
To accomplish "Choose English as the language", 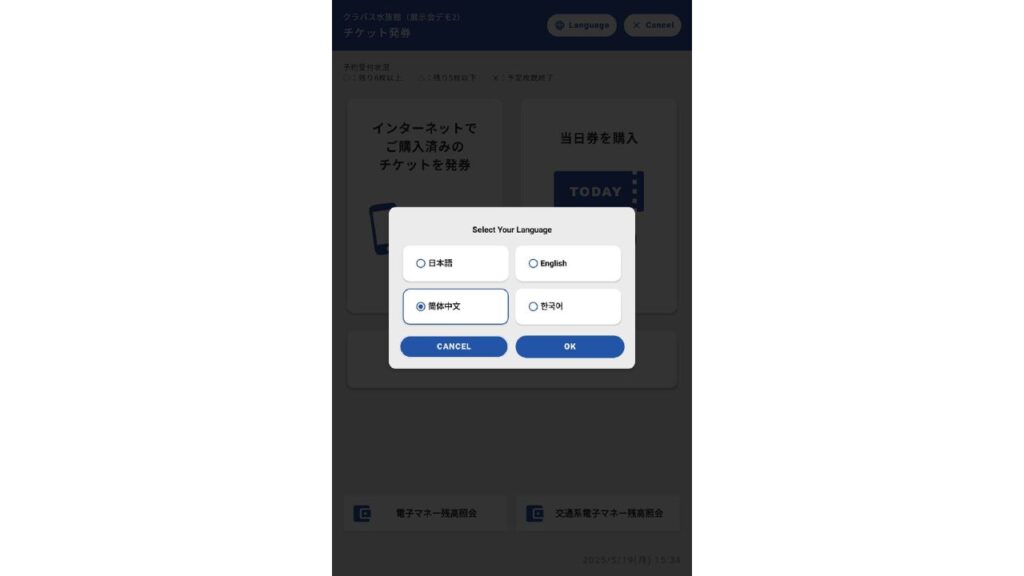I will click(567, 264).
